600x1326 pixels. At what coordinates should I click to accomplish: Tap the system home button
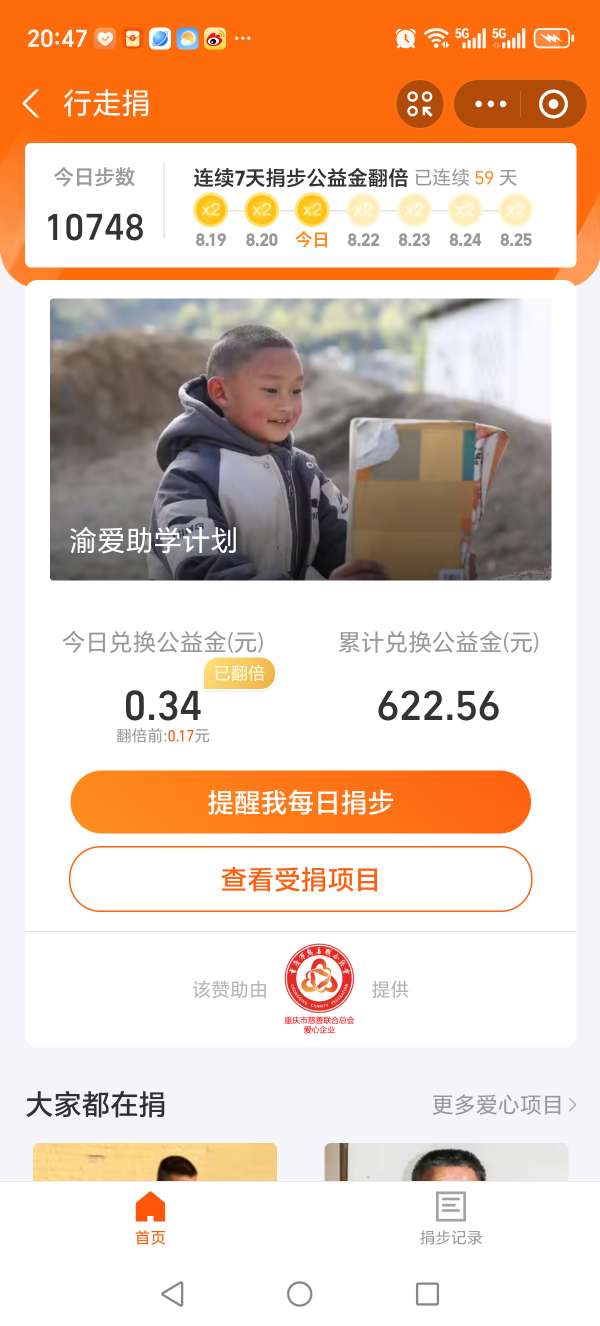[x=300, y=1294]
